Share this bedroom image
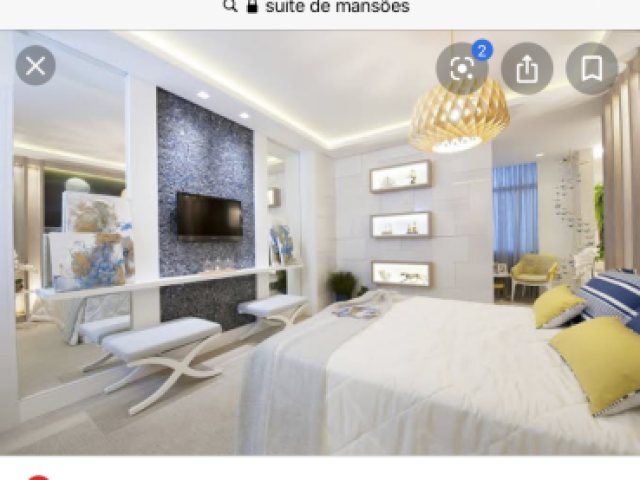This screenshot has height=480, width=640. pyautogui.click(x=527, y=68)
